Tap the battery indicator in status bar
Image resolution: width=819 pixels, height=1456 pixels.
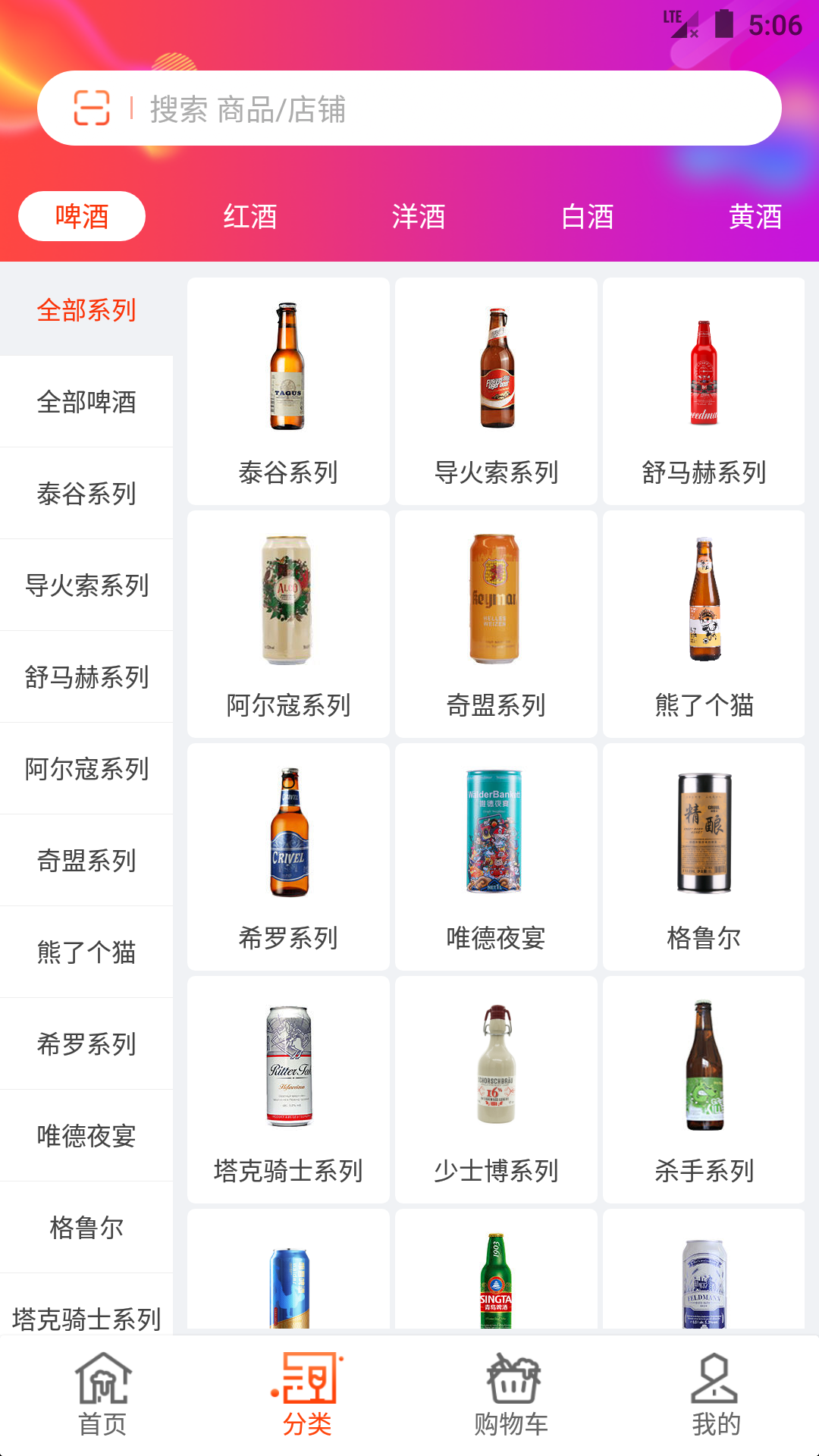pos(724,23)
